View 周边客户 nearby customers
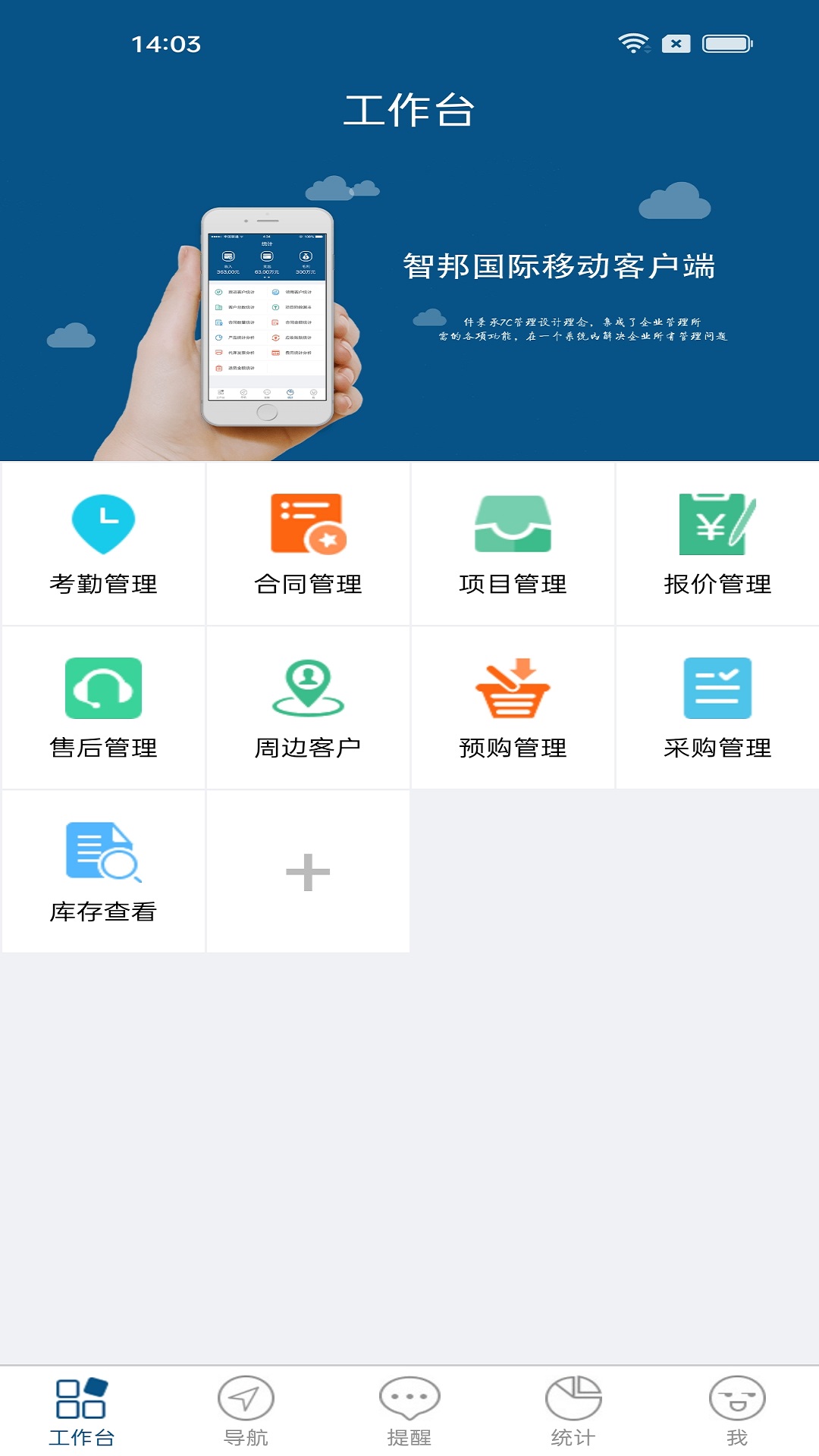This screenshot has width=819, height=1456. coord(308,708)
